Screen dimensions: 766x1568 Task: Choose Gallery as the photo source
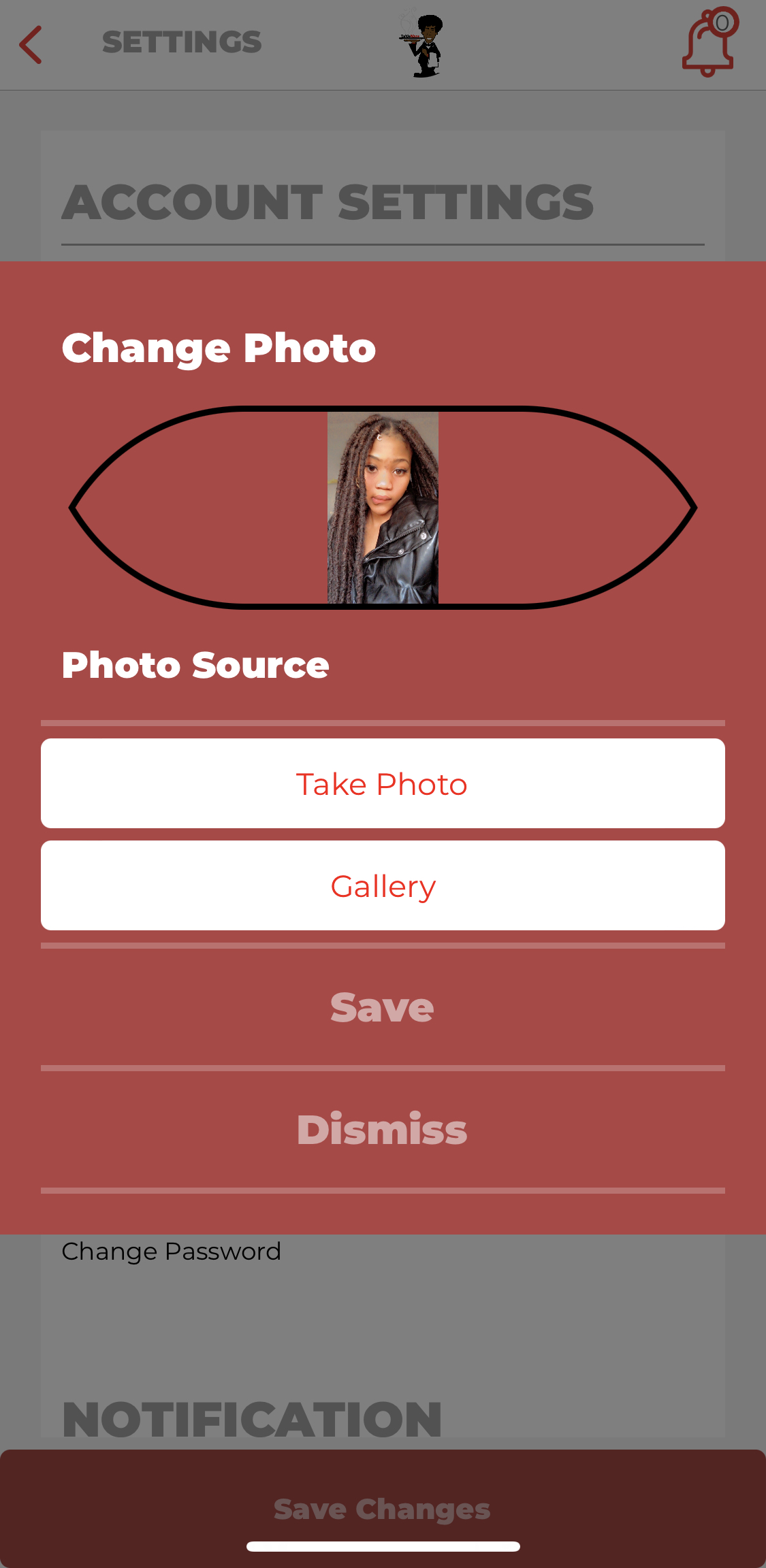coord(383,885)
